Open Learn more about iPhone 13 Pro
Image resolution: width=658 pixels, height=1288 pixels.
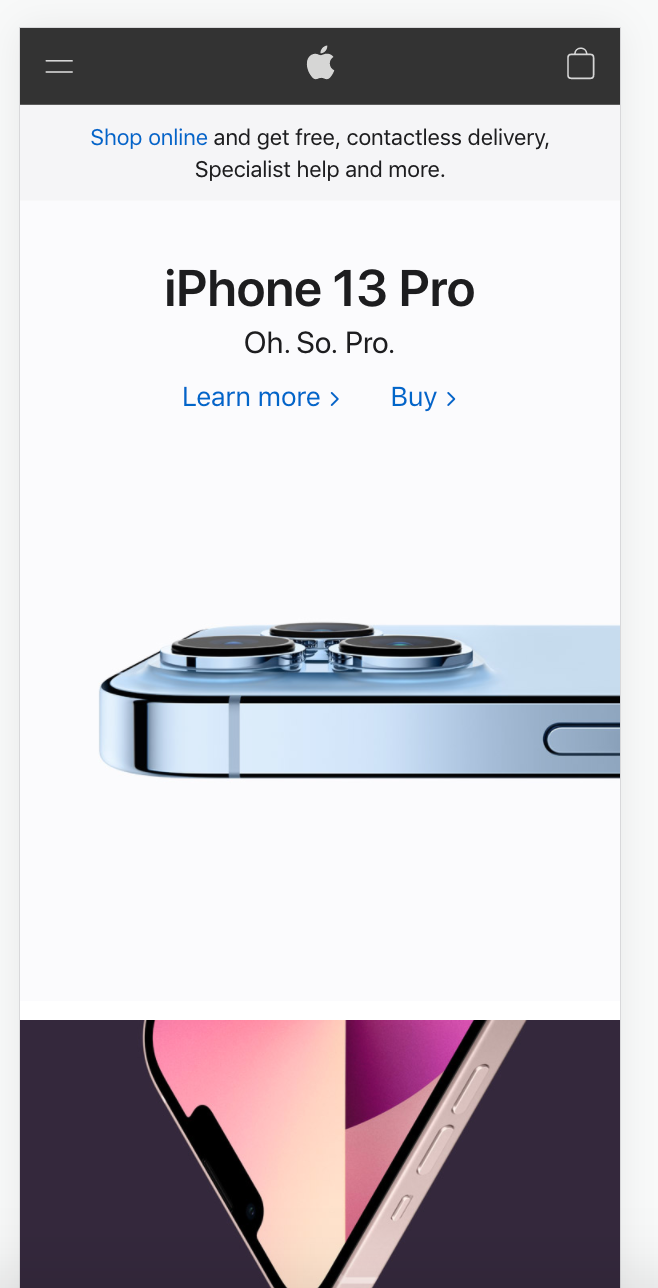pos(260,397)
